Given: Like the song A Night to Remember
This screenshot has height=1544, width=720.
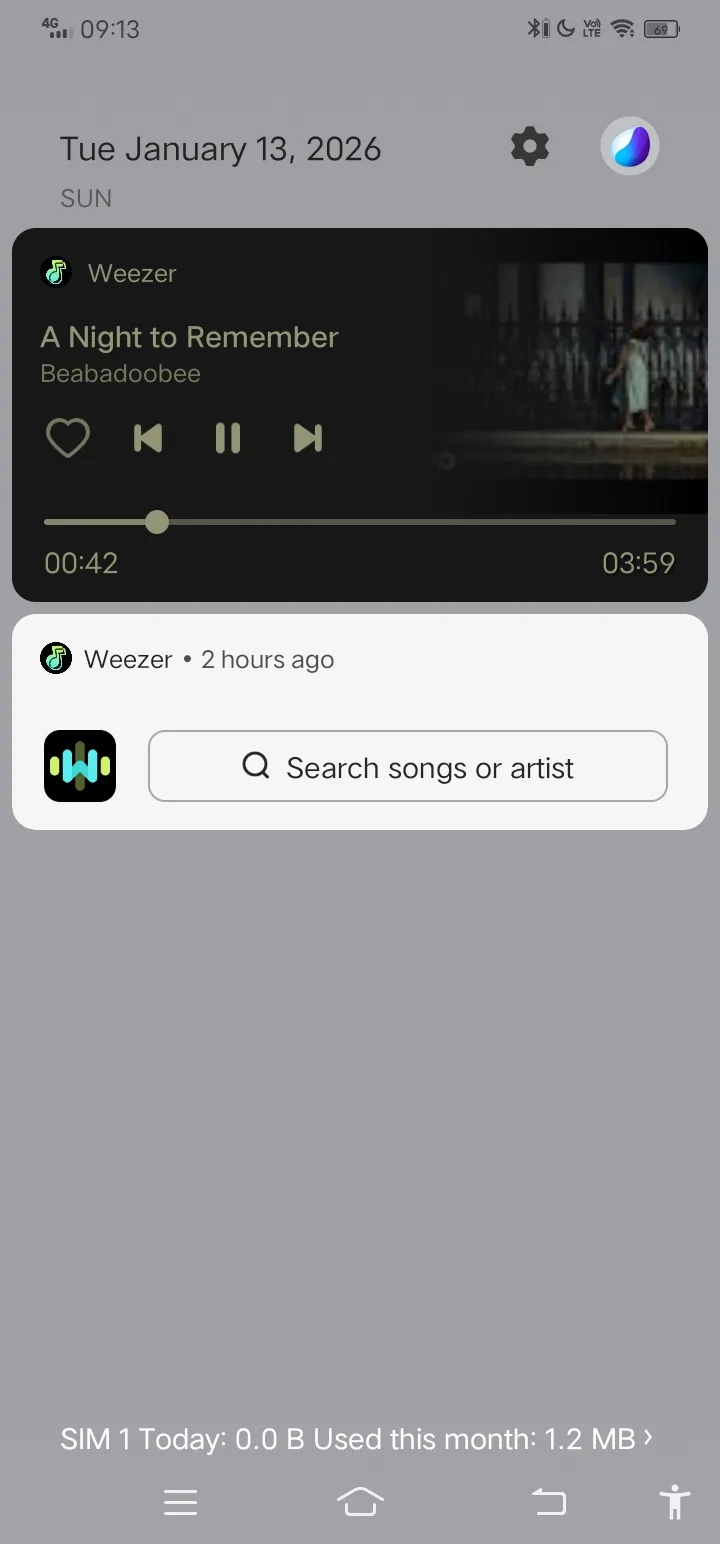Looking at the screenshot, I should (68, 438).
